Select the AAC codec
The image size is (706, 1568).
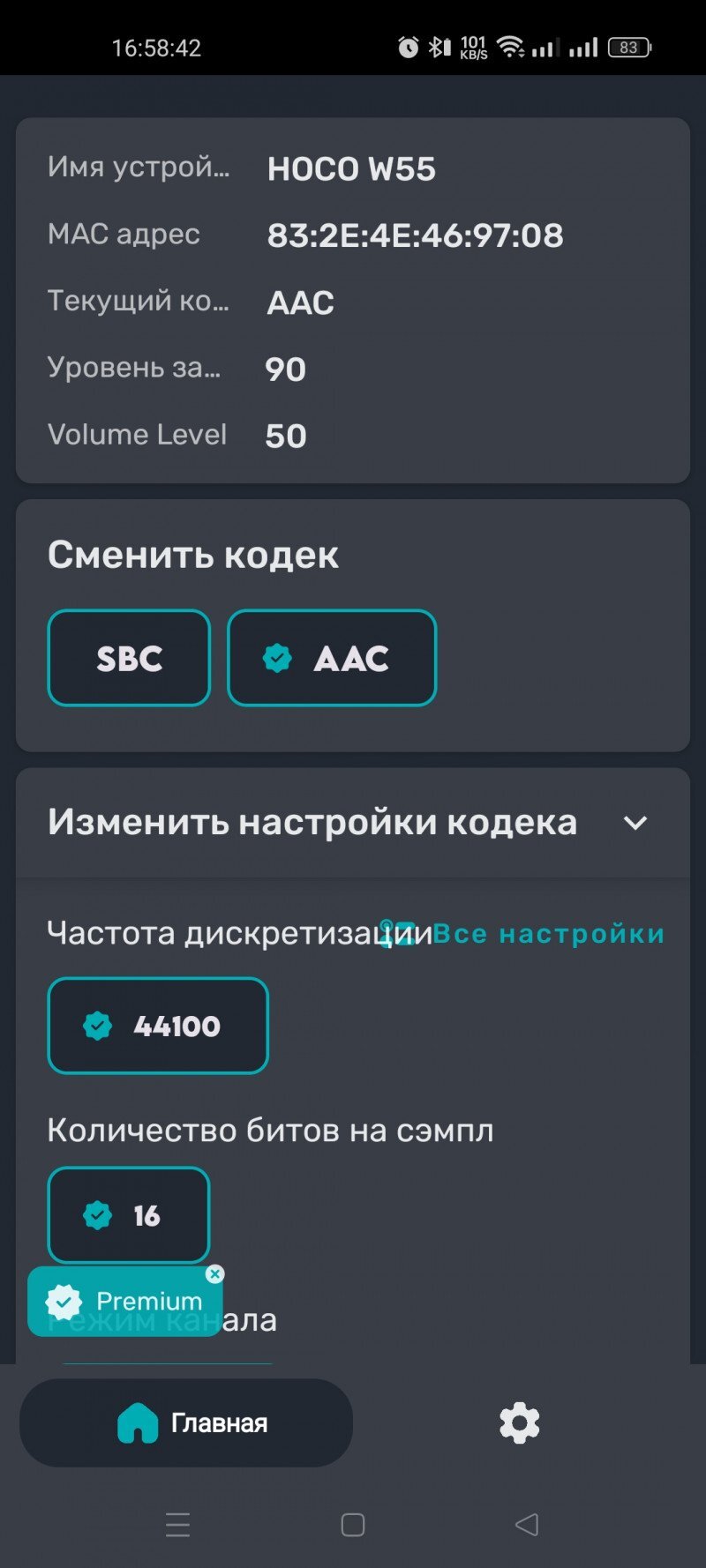(332, 658)
